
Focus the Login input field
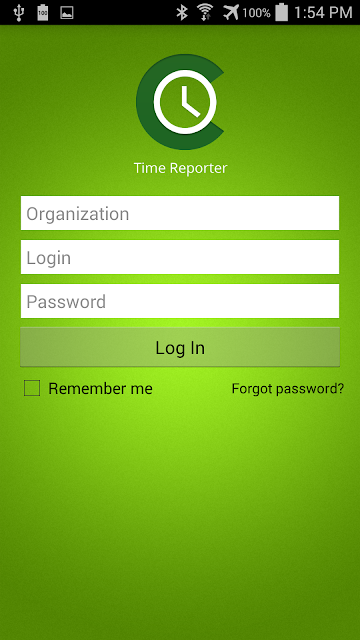click(180, 257)
